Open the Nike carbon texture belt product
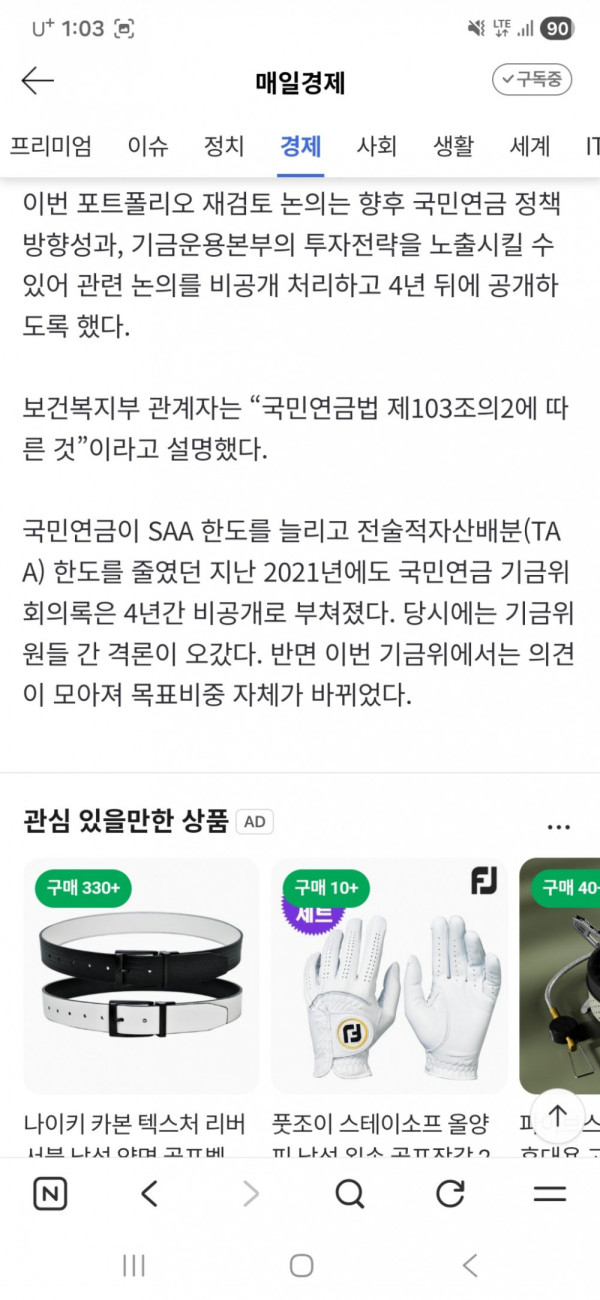 141,975
